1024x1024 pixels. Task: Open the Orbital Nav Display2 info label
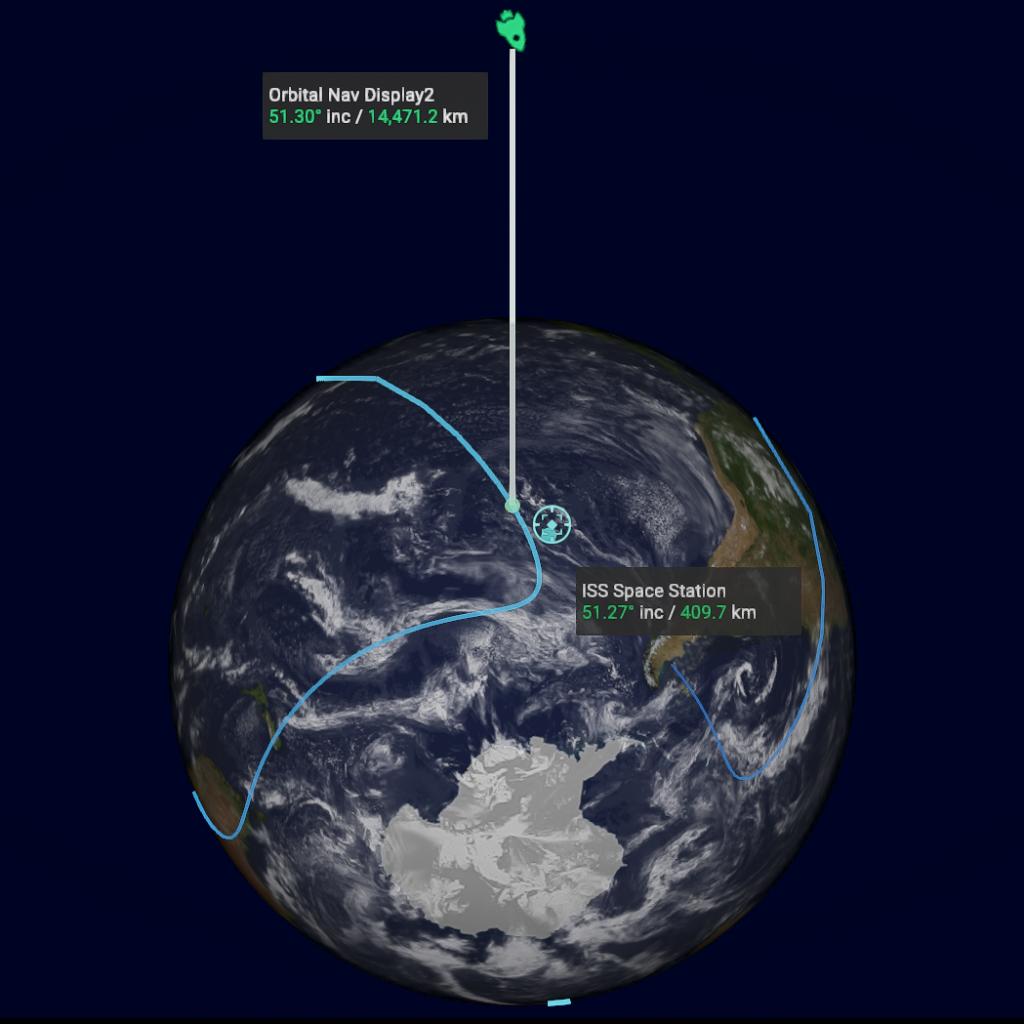374,106
